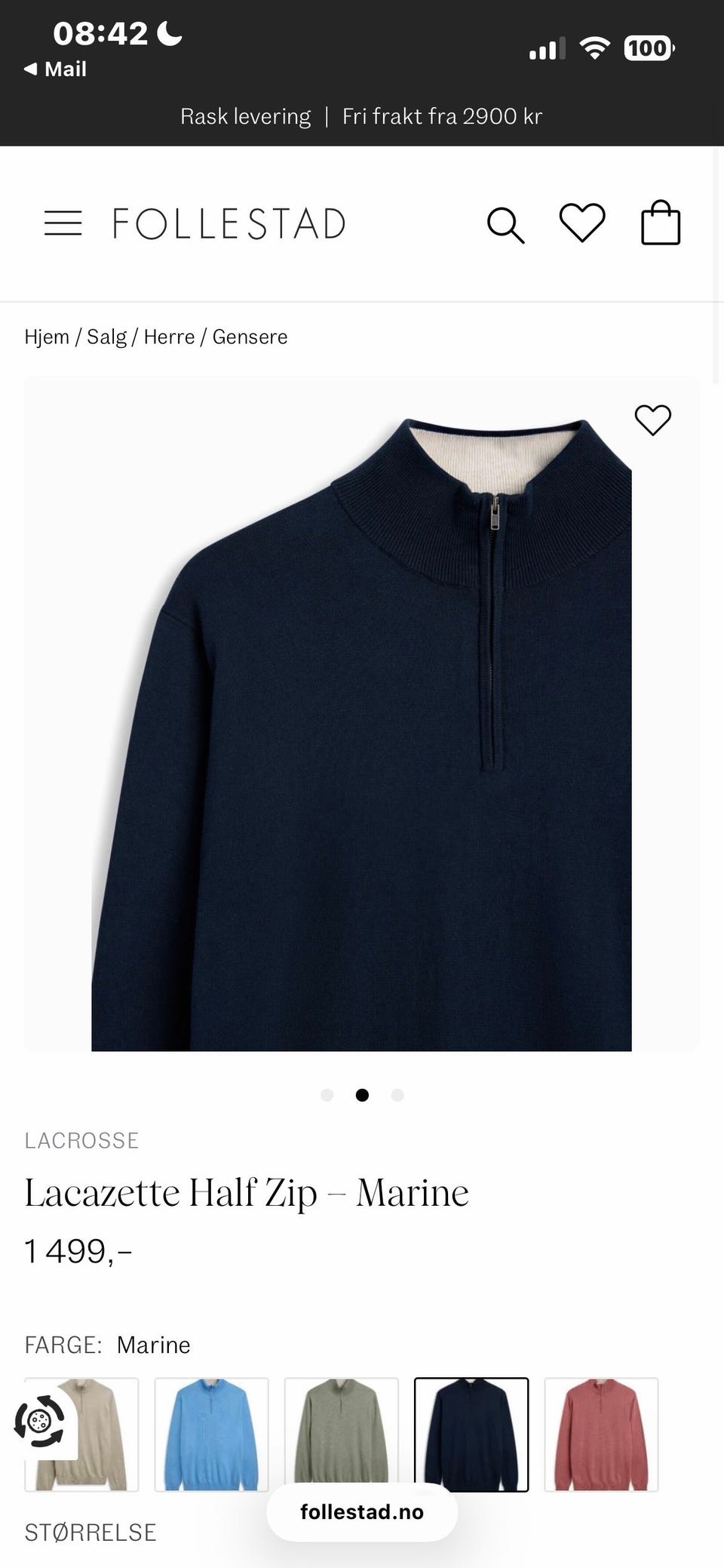Go to Salg in the breadcrumb

[106, 337]
